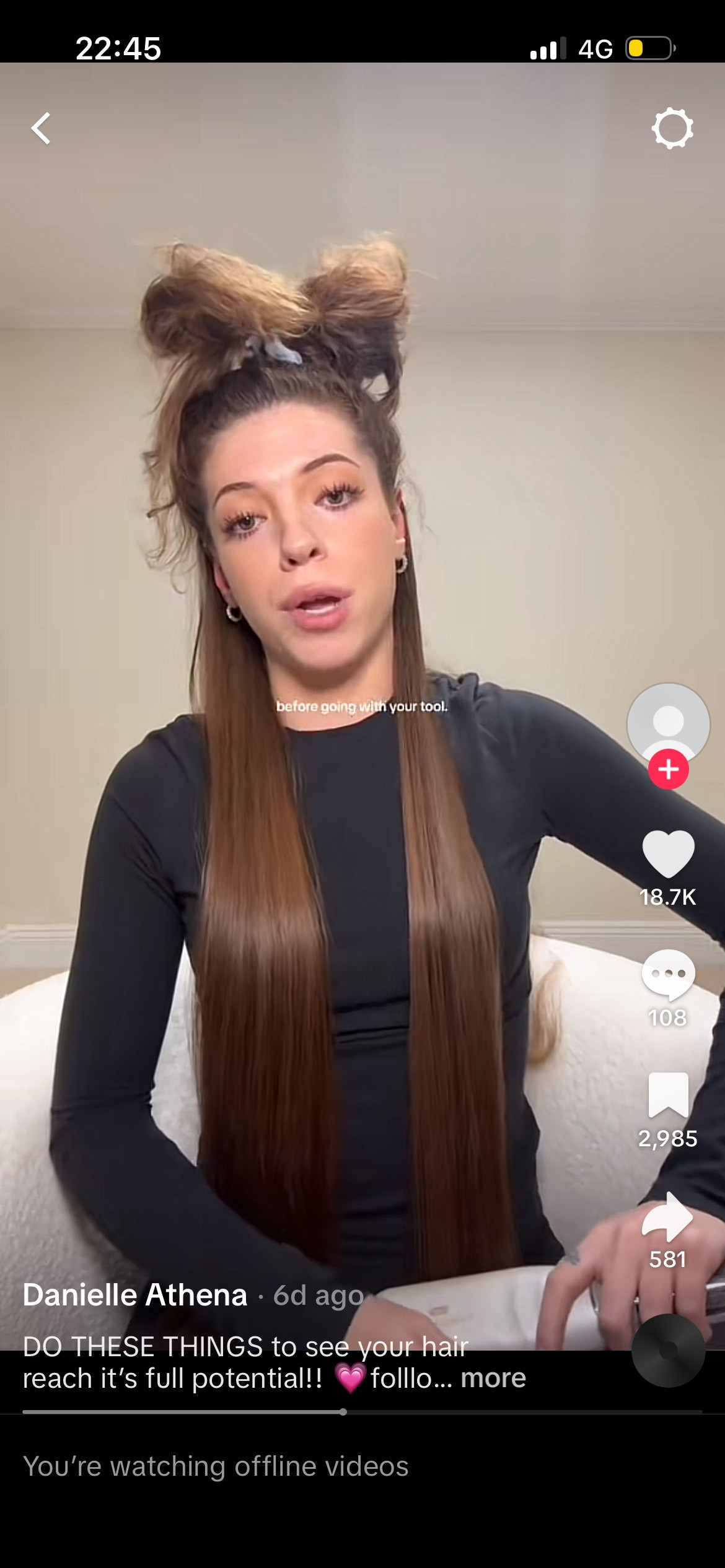The height and width of the screenshot is (1568, 725).
Task: Share this video using the arrow icon
Action: click(668, 1216)
